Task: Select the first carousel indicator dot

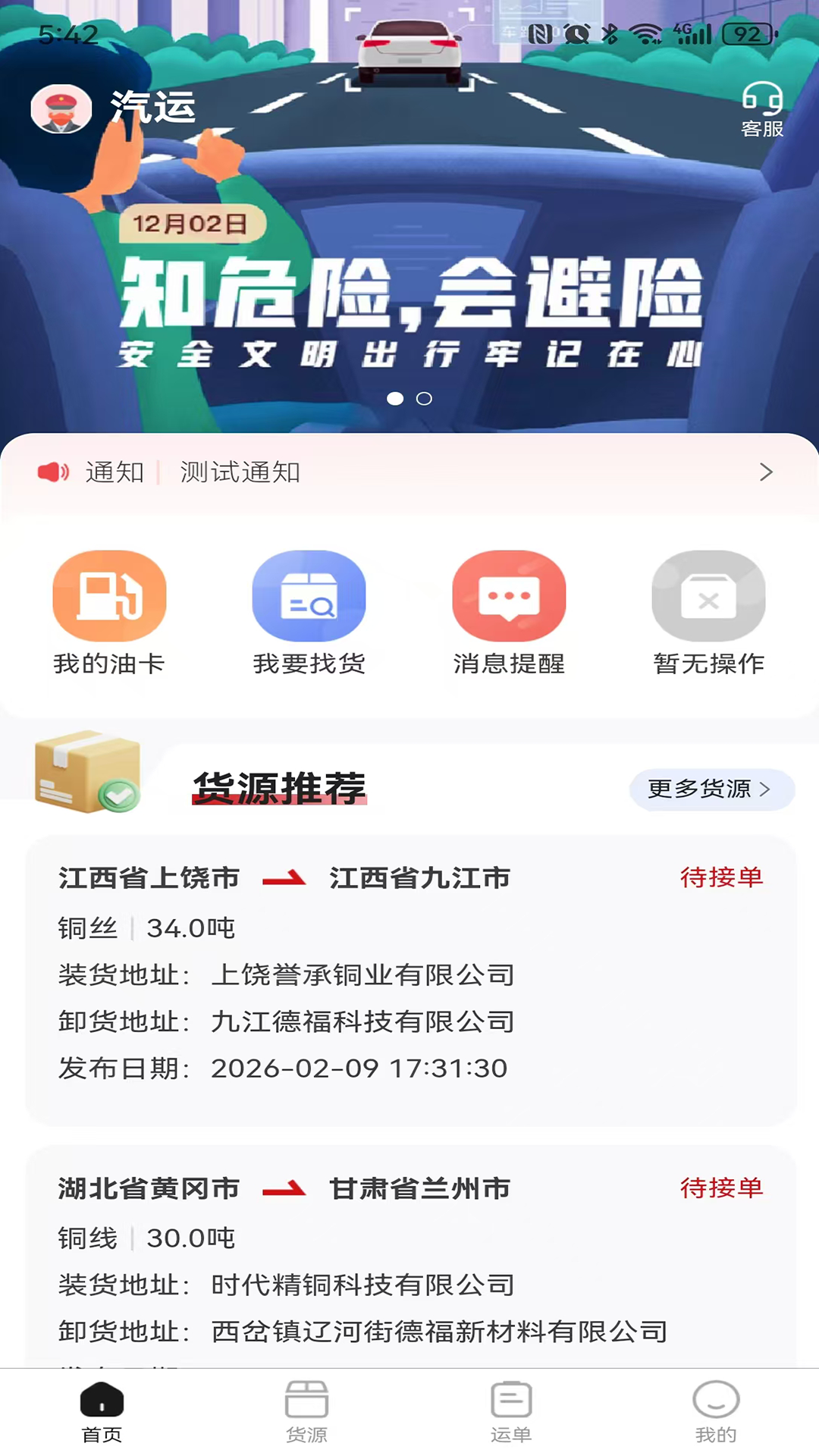Action: (x=395, y=399)
